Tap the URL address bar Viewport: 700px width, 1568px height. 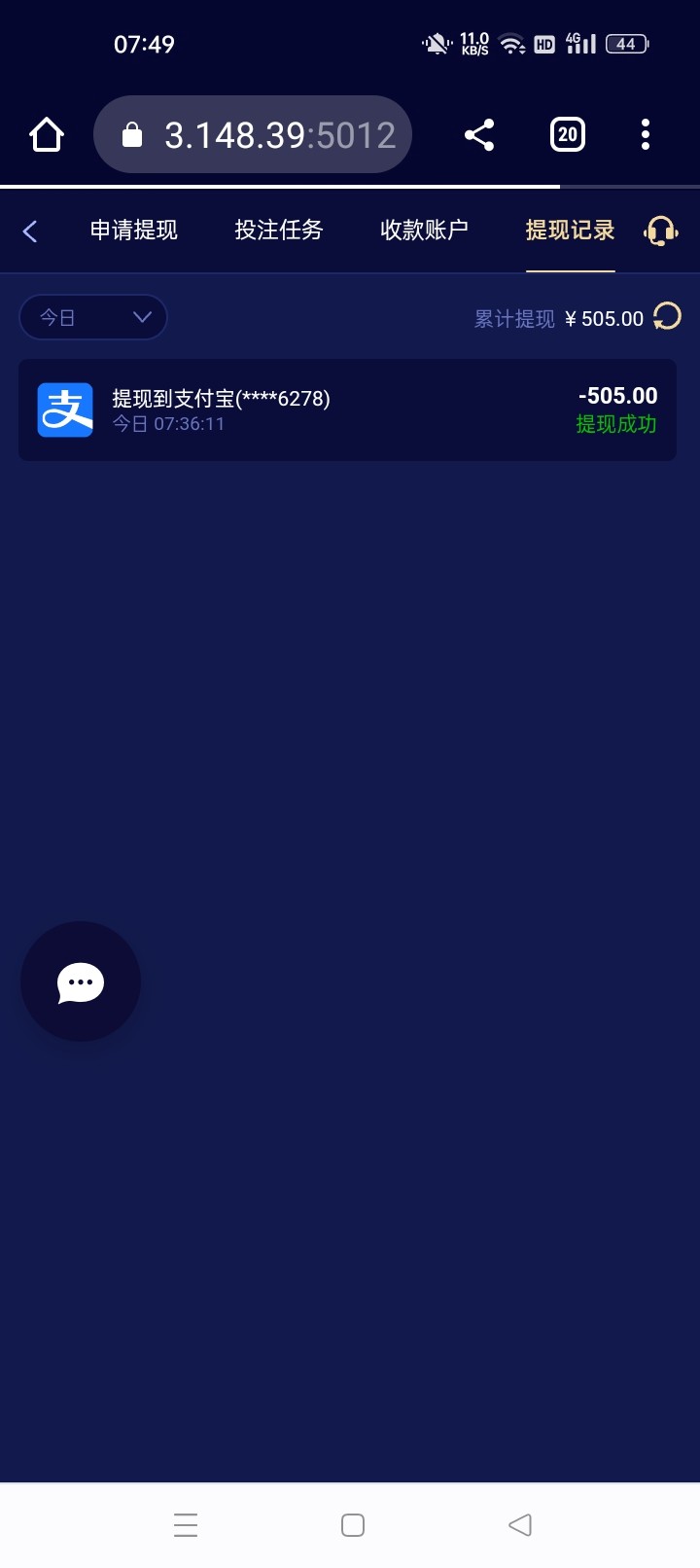pyautogui.click(x=253, y=134)
